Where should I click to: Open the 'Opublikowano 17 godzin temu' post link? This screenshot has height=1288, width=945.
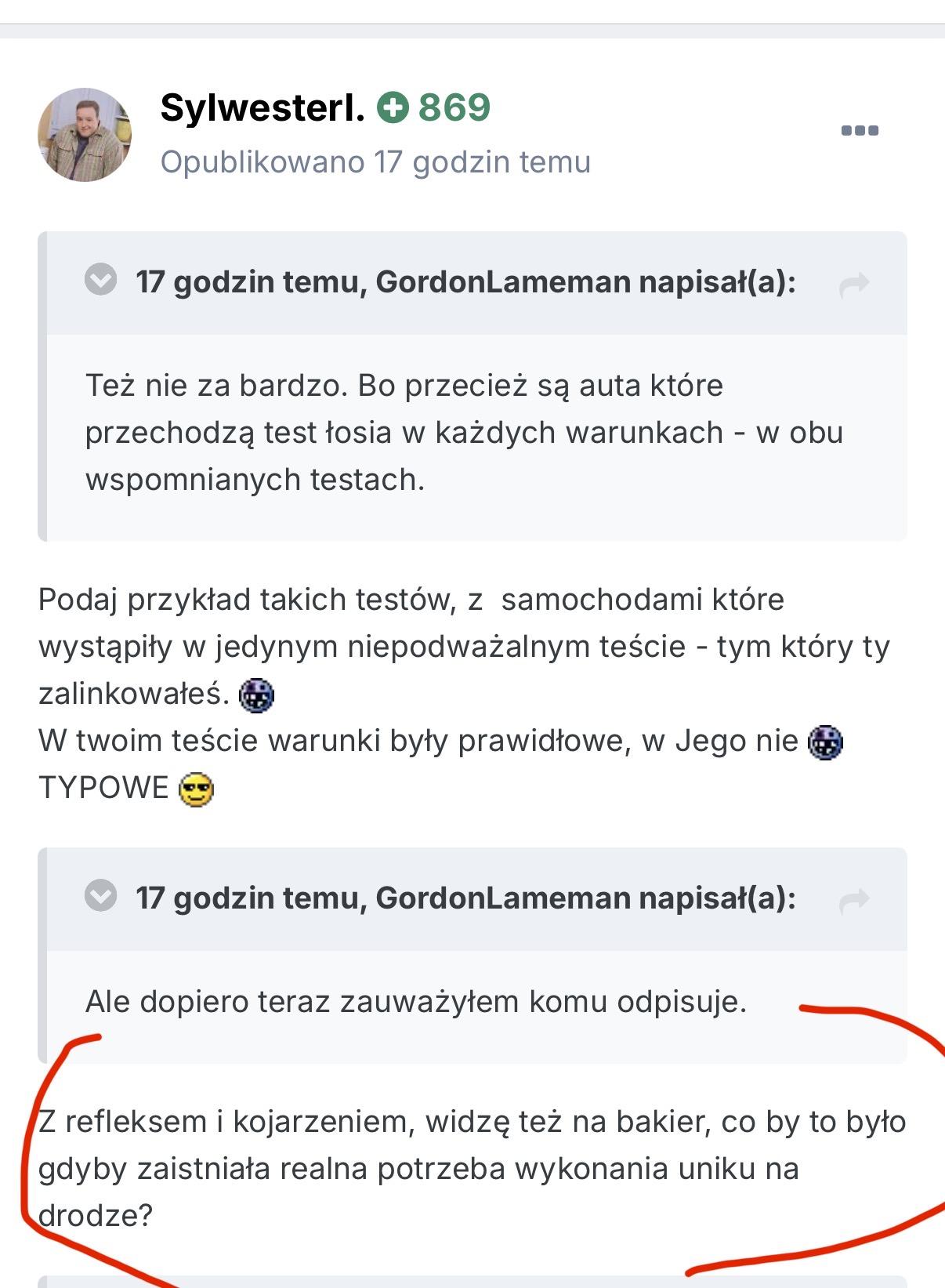click(x=375, y=162)
